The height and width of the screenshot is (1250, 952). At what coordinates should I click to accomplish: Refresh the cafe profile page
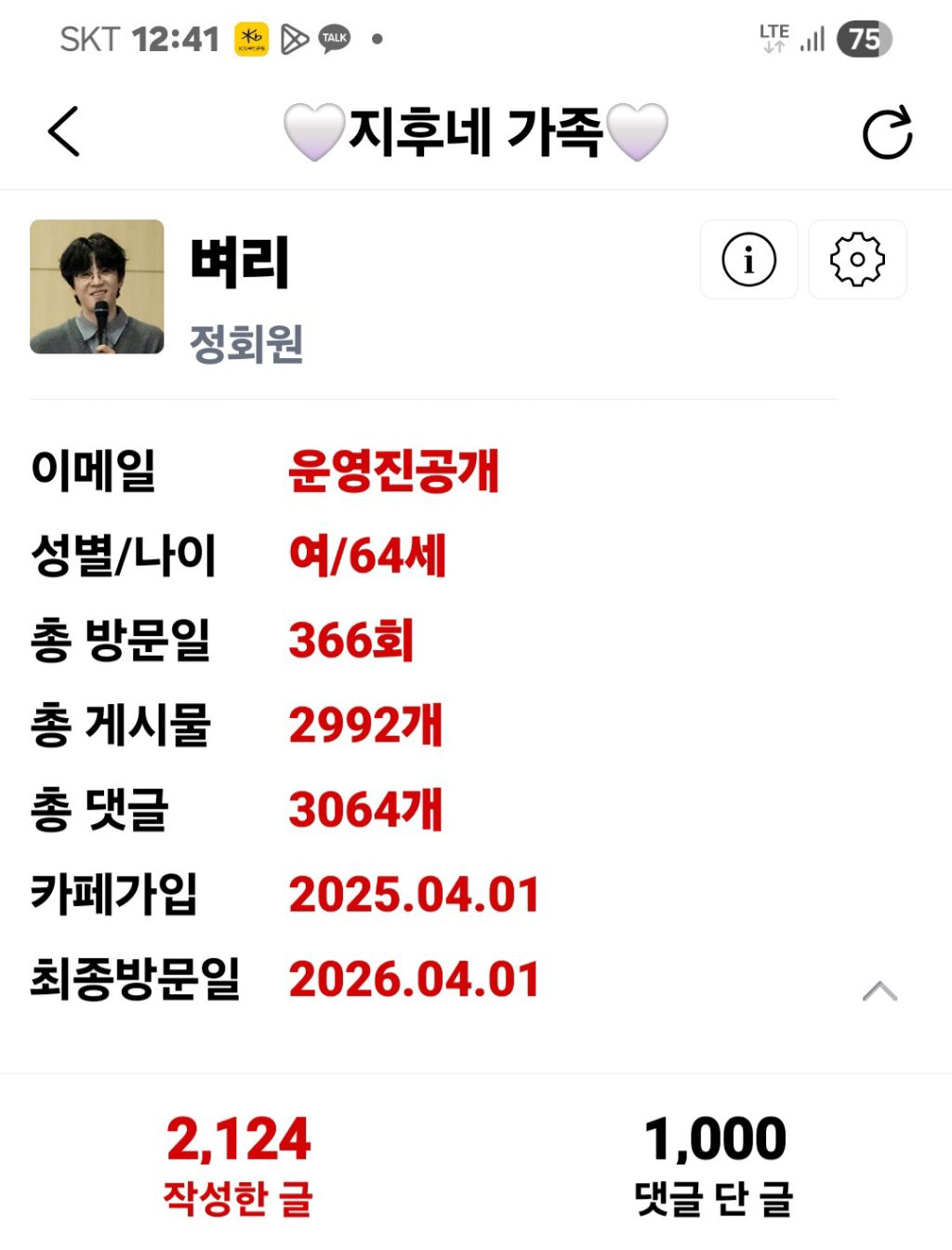[x=887, y=133]
